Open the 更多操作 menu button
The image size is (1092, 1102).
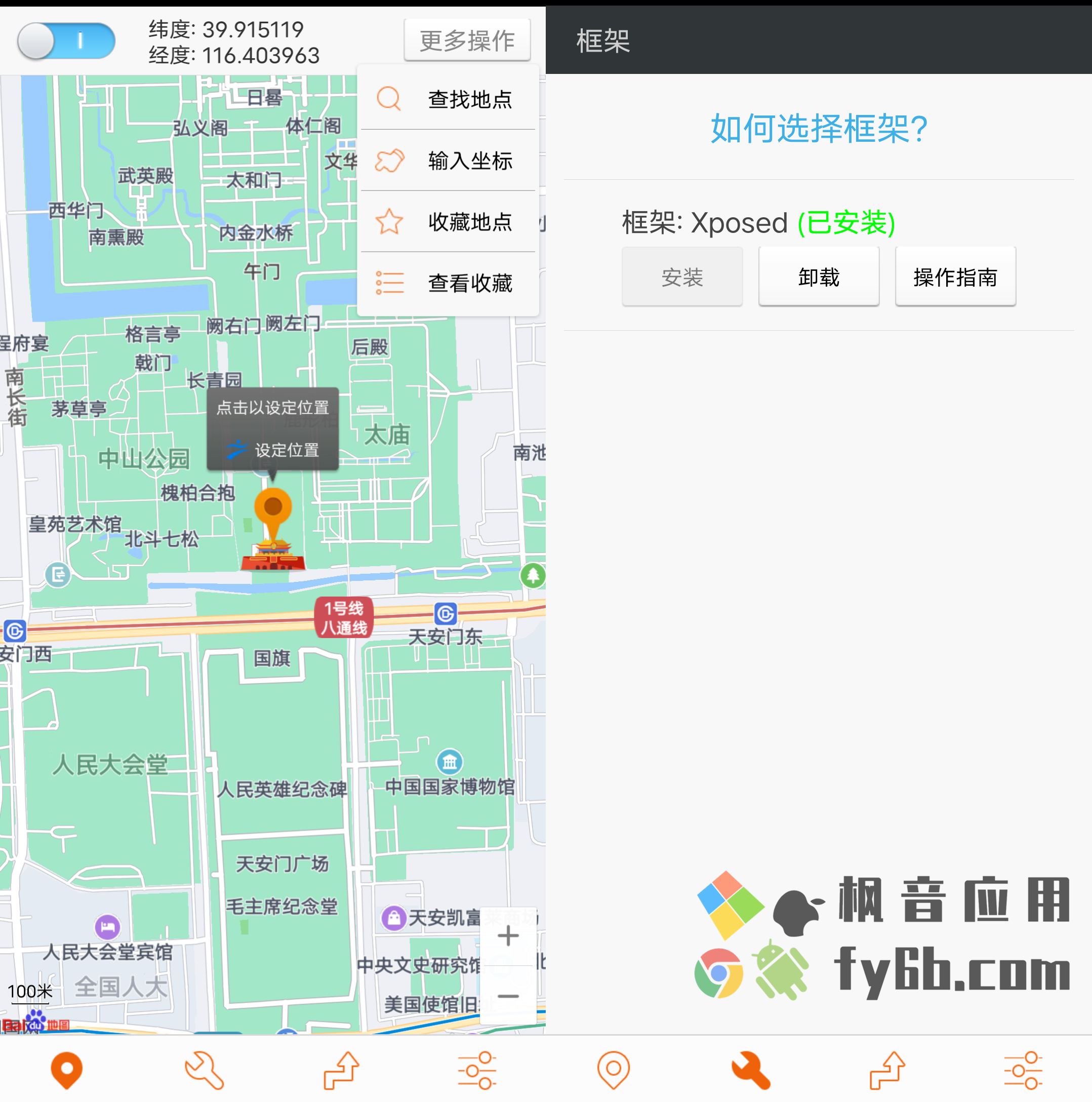pos(467,41)
